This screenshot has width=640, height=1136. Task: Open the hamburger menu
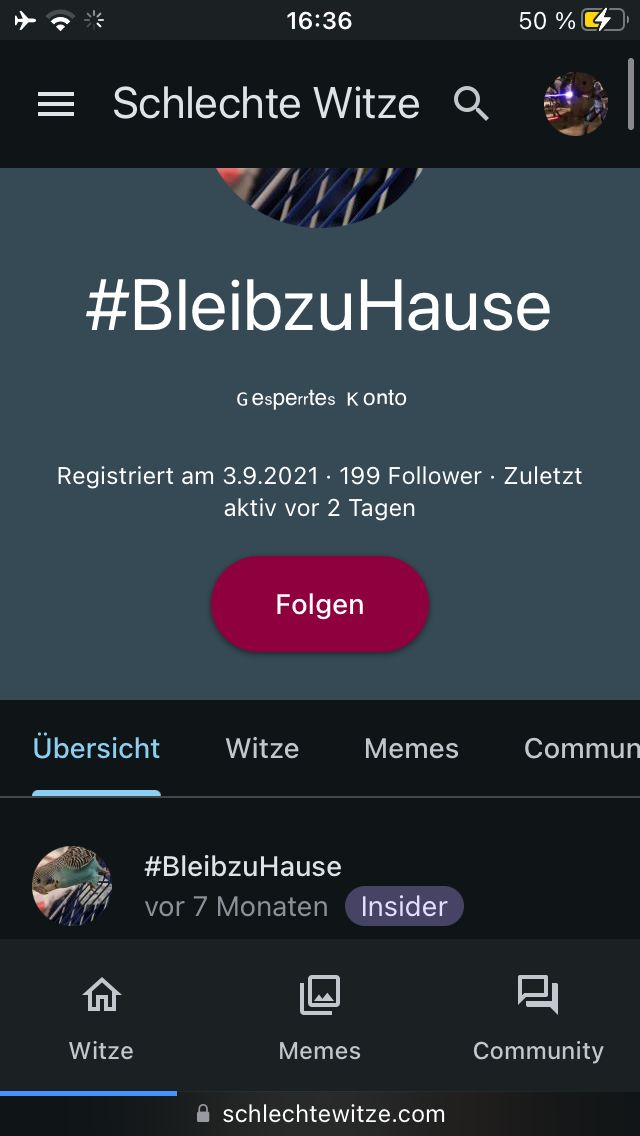tap(56, 104)
